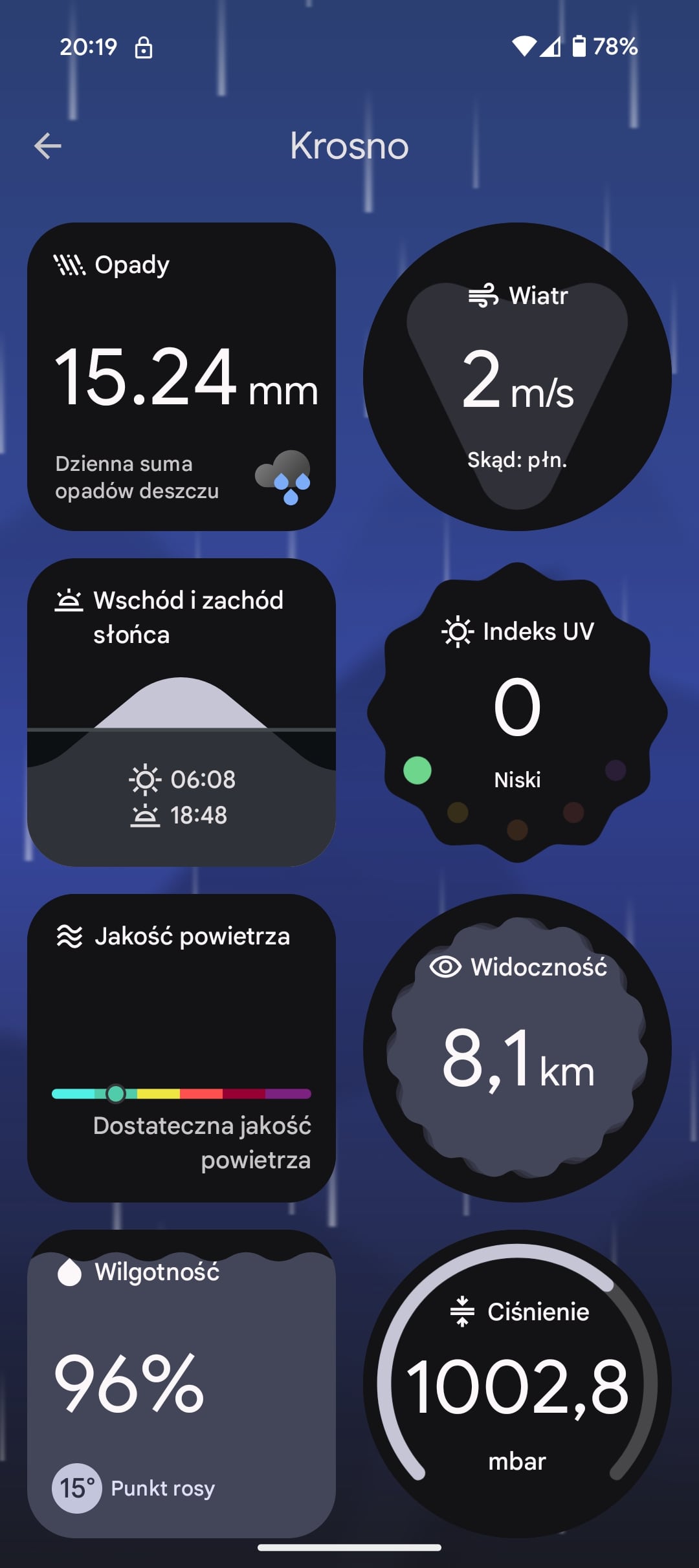View Jakość powietrza air quality details
This screenshot has height=1568, width=699.
click(x=181, y=1048)
